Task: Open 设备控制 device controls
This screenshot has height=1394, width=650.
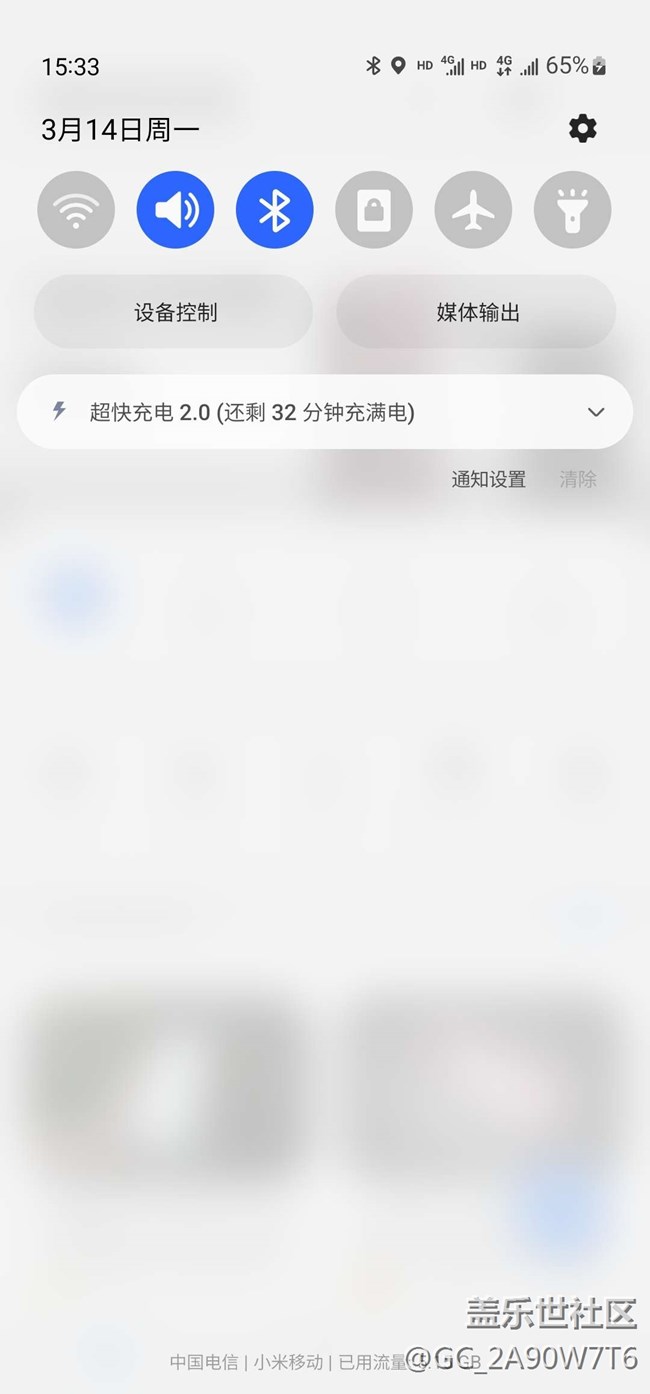Action: coord(174,312)
